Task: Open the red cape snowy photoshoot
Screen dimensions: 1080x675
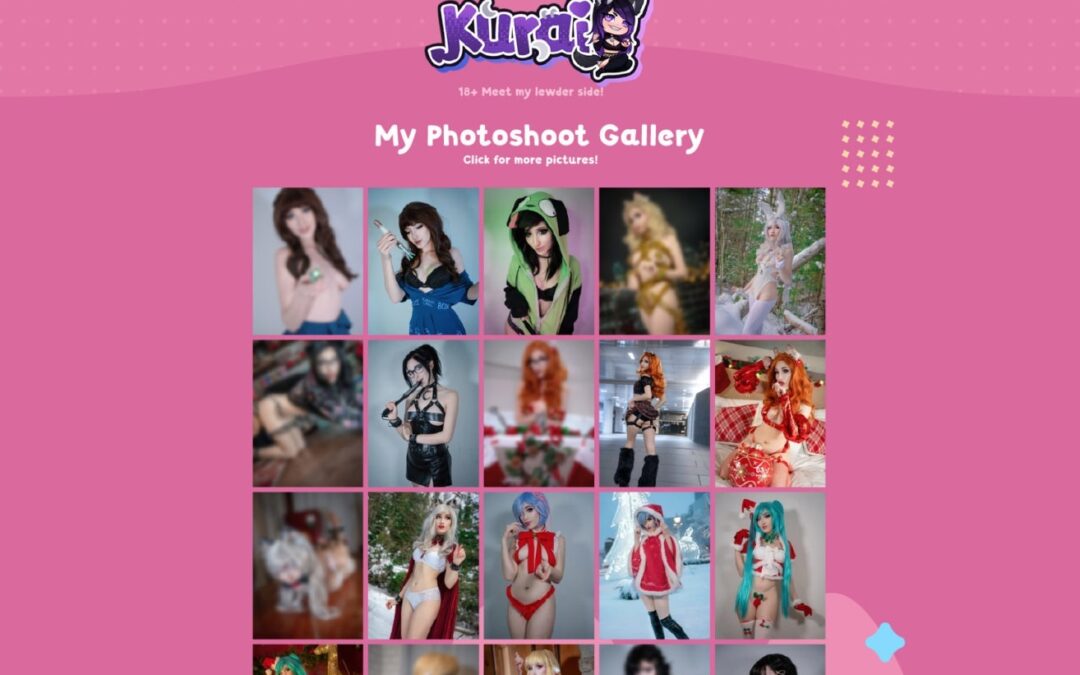Action: (x=423, y=565)
